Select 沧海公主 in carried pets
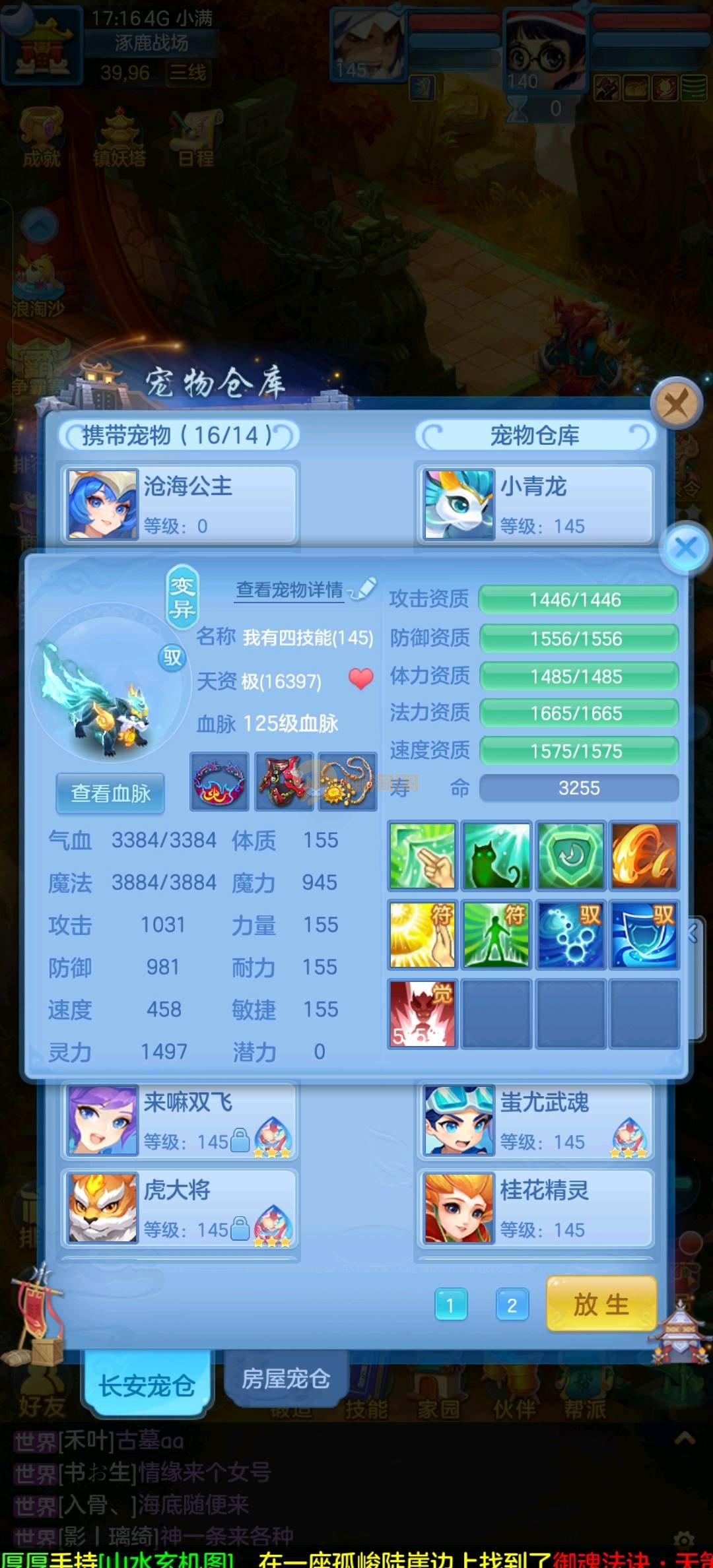The height and width of the screenshot is (1568, 713). [x=180, y=504]
